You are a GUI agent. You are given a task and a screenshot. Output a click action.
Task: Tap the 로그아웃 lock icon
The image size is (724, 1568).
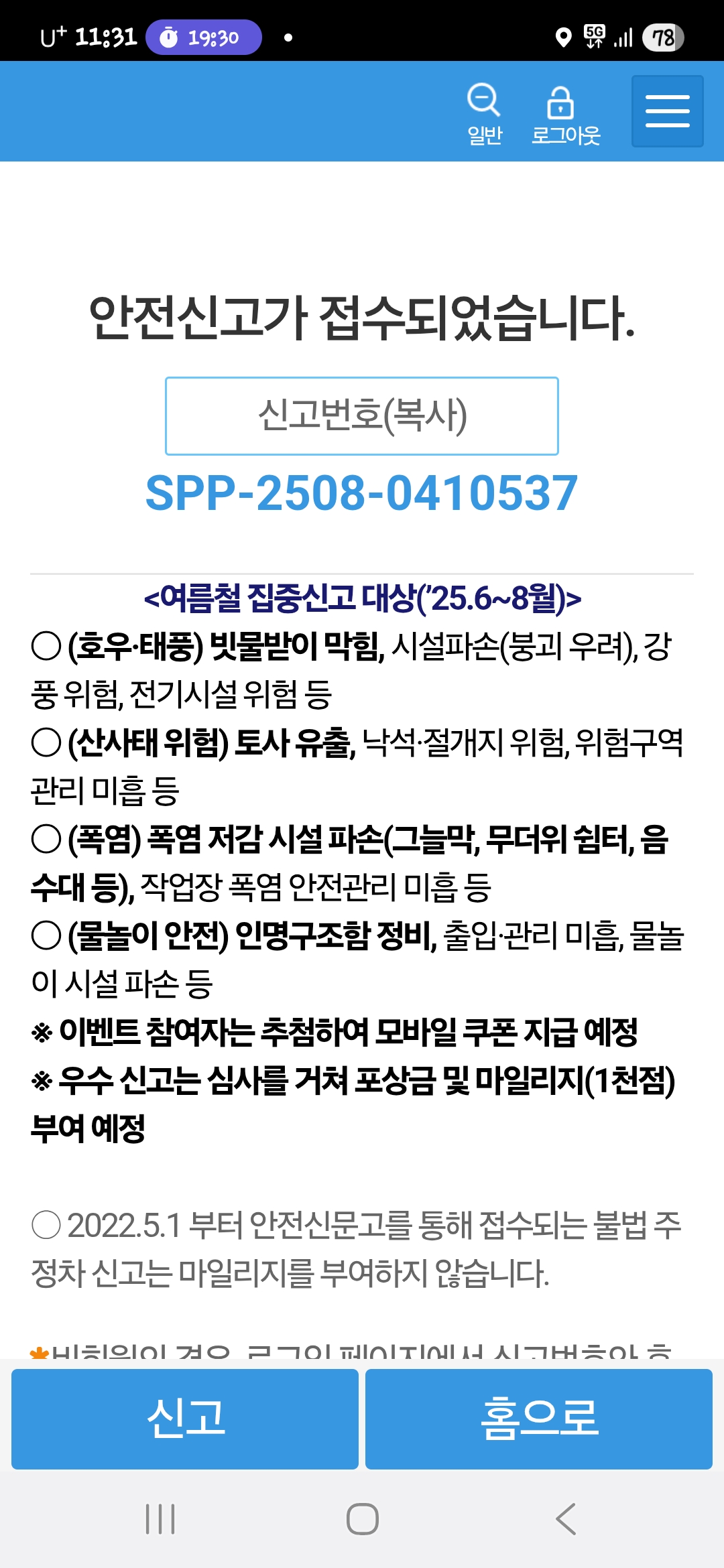point(560,103)
